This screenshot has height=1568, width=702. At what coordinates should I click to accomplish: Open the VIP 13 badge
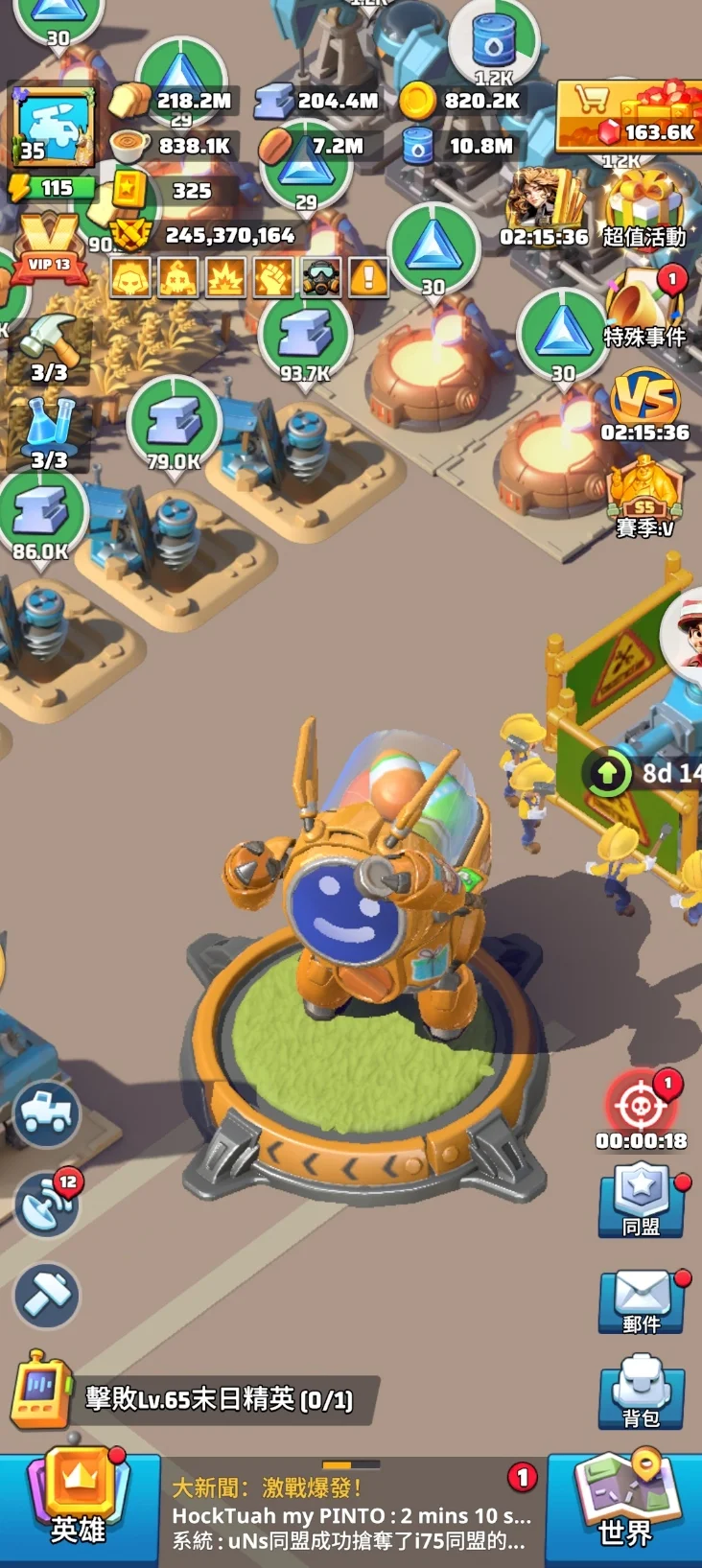50,249
